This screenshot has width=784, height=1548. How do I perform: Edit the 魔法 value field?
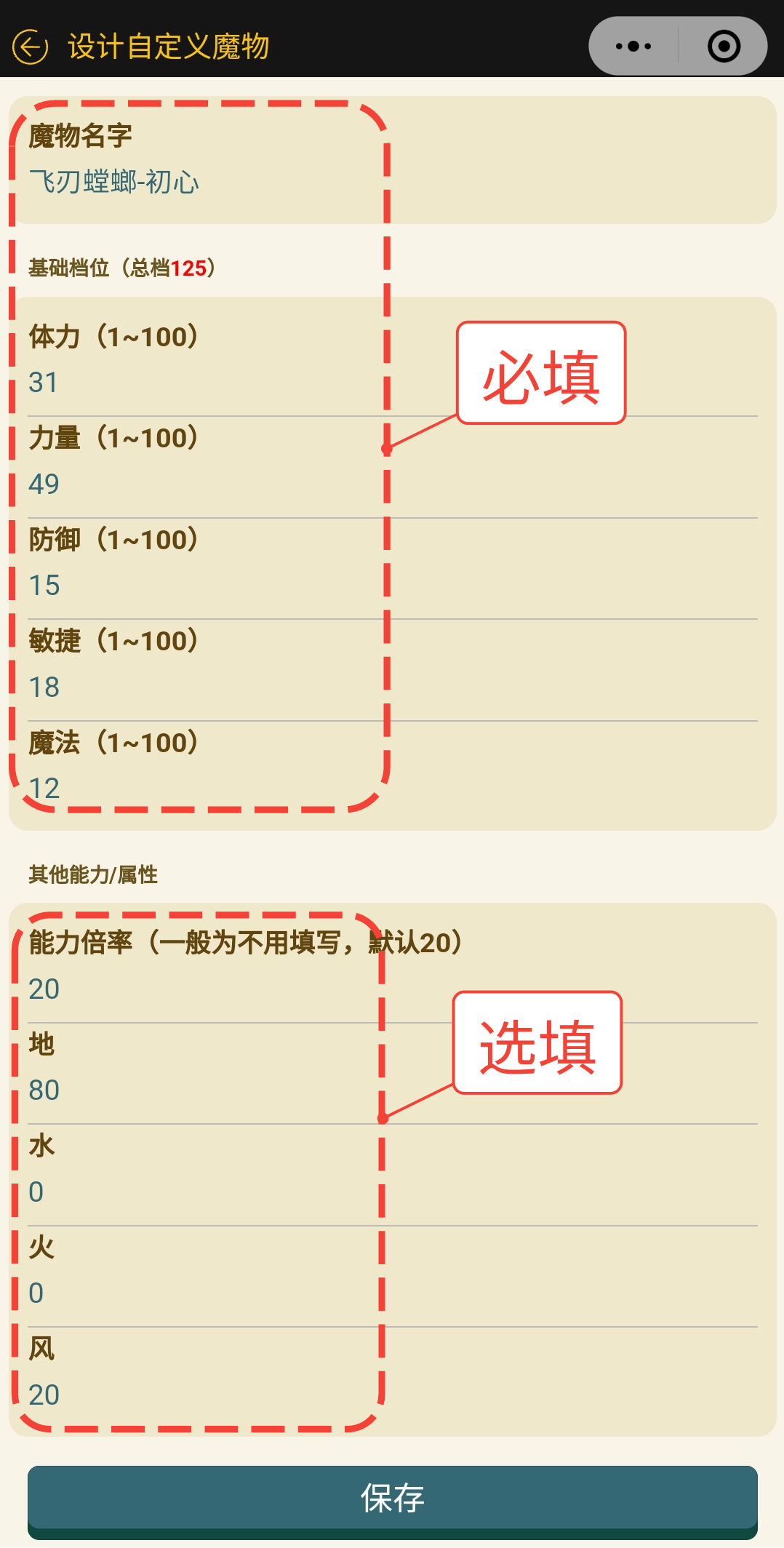click(x=393, y=789)
